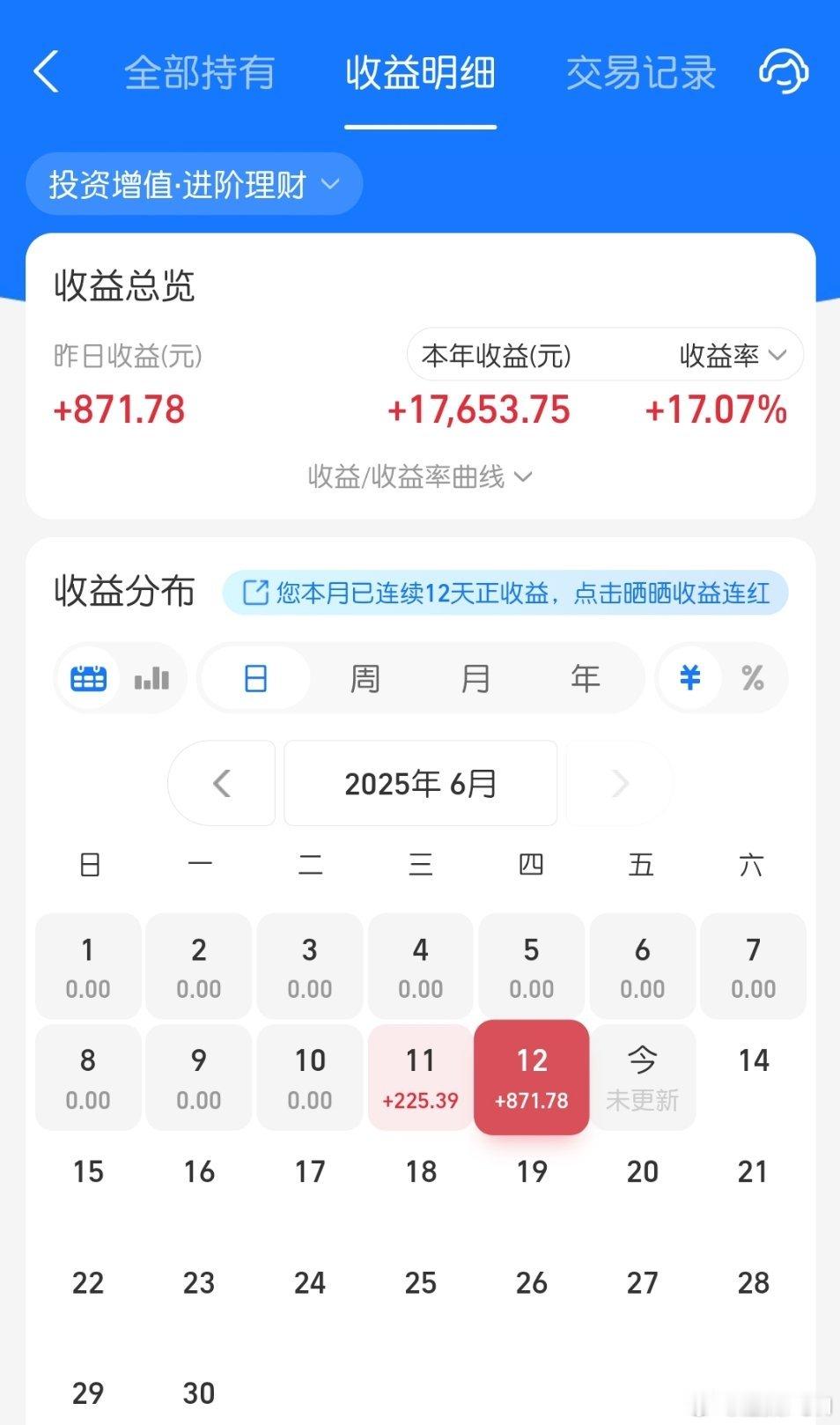Viewport: 840px width, 1425px height.
Task: Select June 12 with +871.78 earnings
Action: coord(531,1077)
